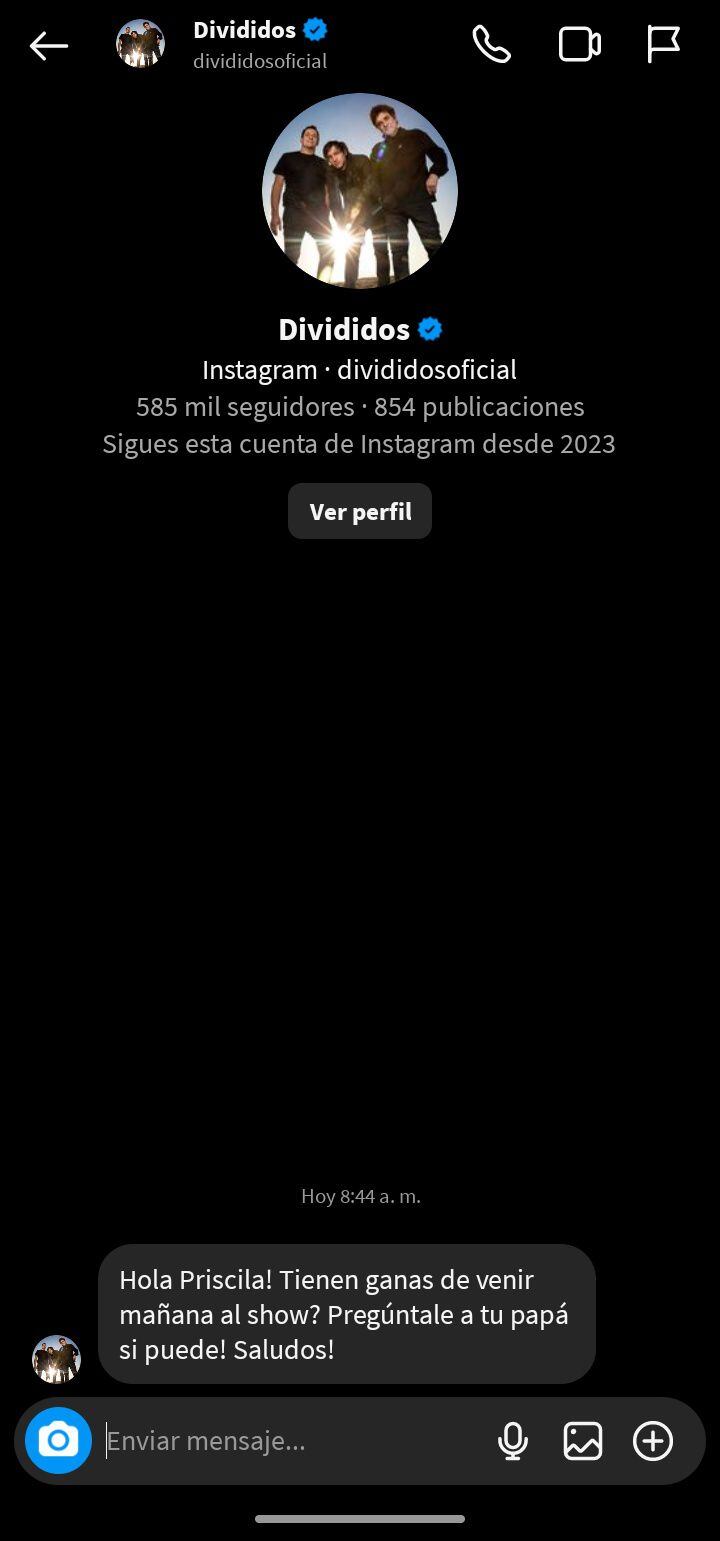Screen dimensions: 720x1541
Task: Open the gallery to send a photo
Action: [583, 1441]
